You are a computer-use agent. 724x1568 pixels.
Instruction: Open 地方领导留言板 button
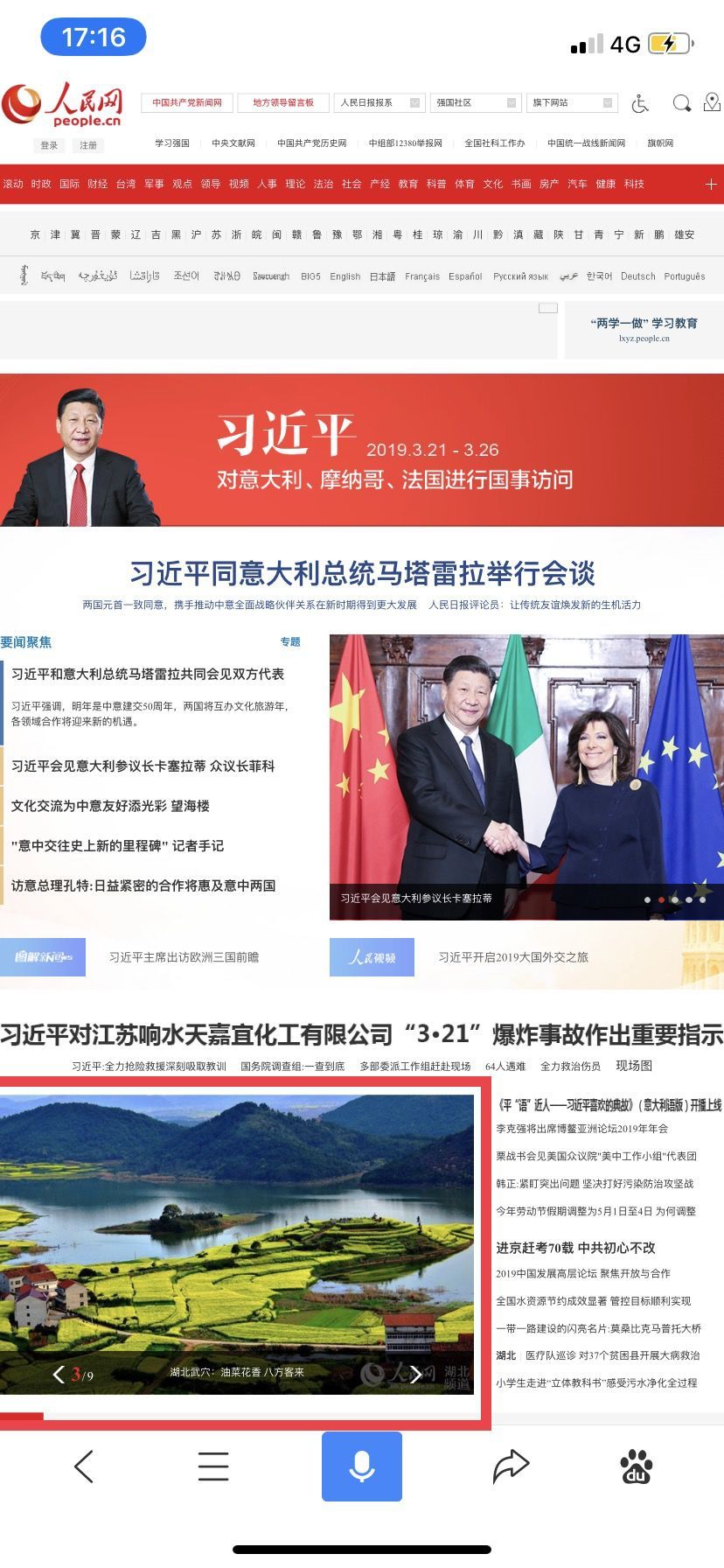pos(283,103)
